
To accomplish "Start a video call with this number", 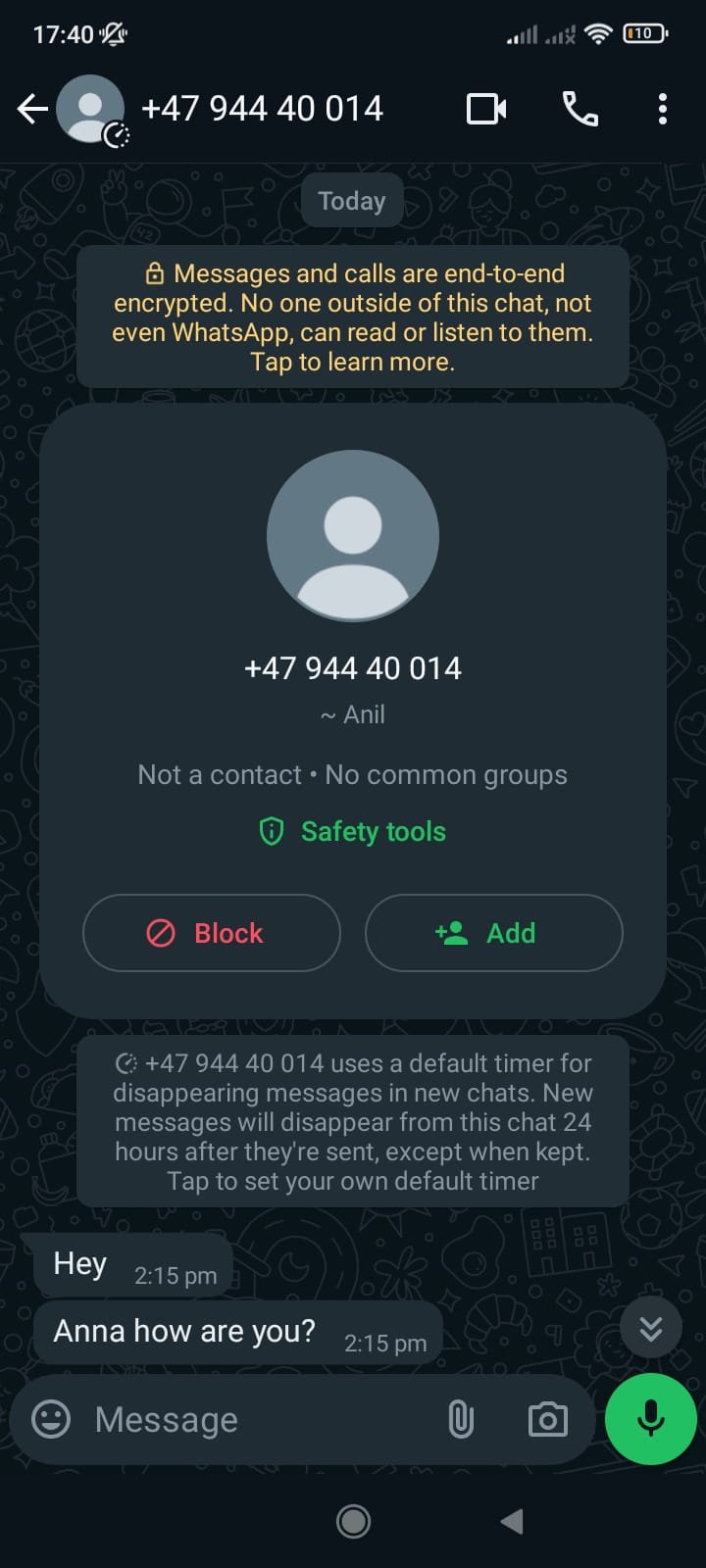I will (x=486, y=109).
